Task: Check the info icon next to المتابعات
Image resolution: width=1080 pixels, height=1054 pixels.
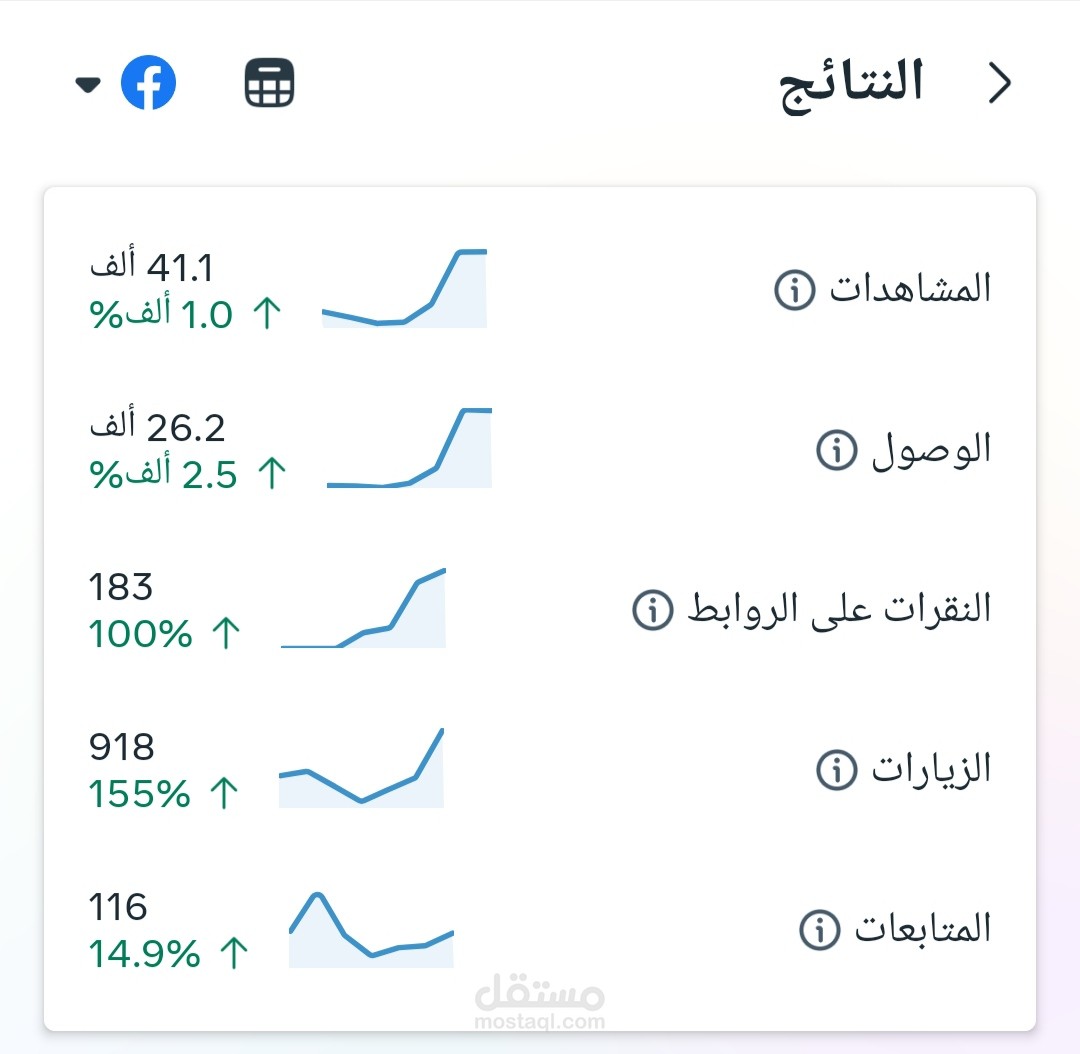Action: tap(819, 929)
